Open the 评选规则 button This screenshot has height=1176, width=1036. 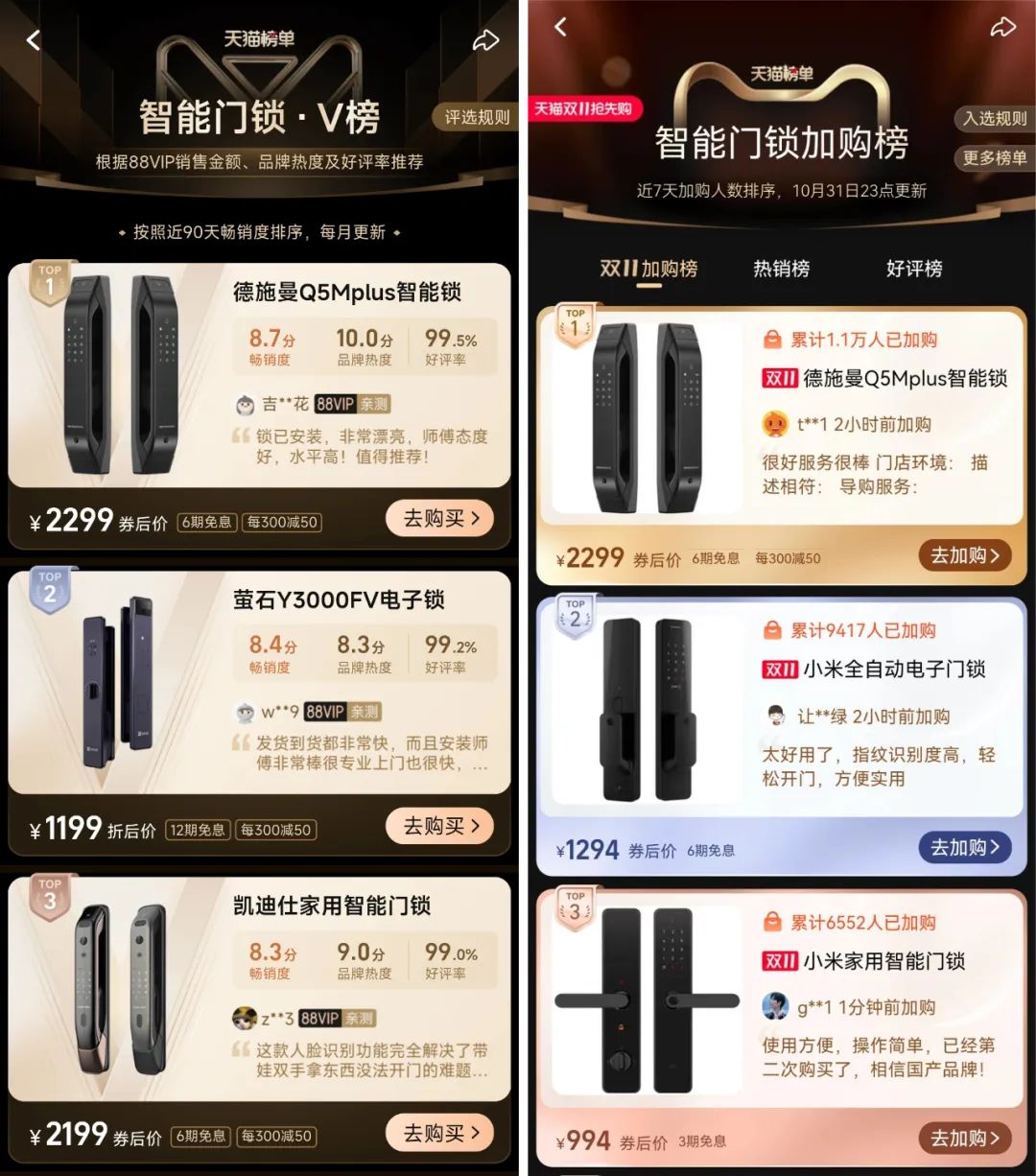click(x=477, y=117)
